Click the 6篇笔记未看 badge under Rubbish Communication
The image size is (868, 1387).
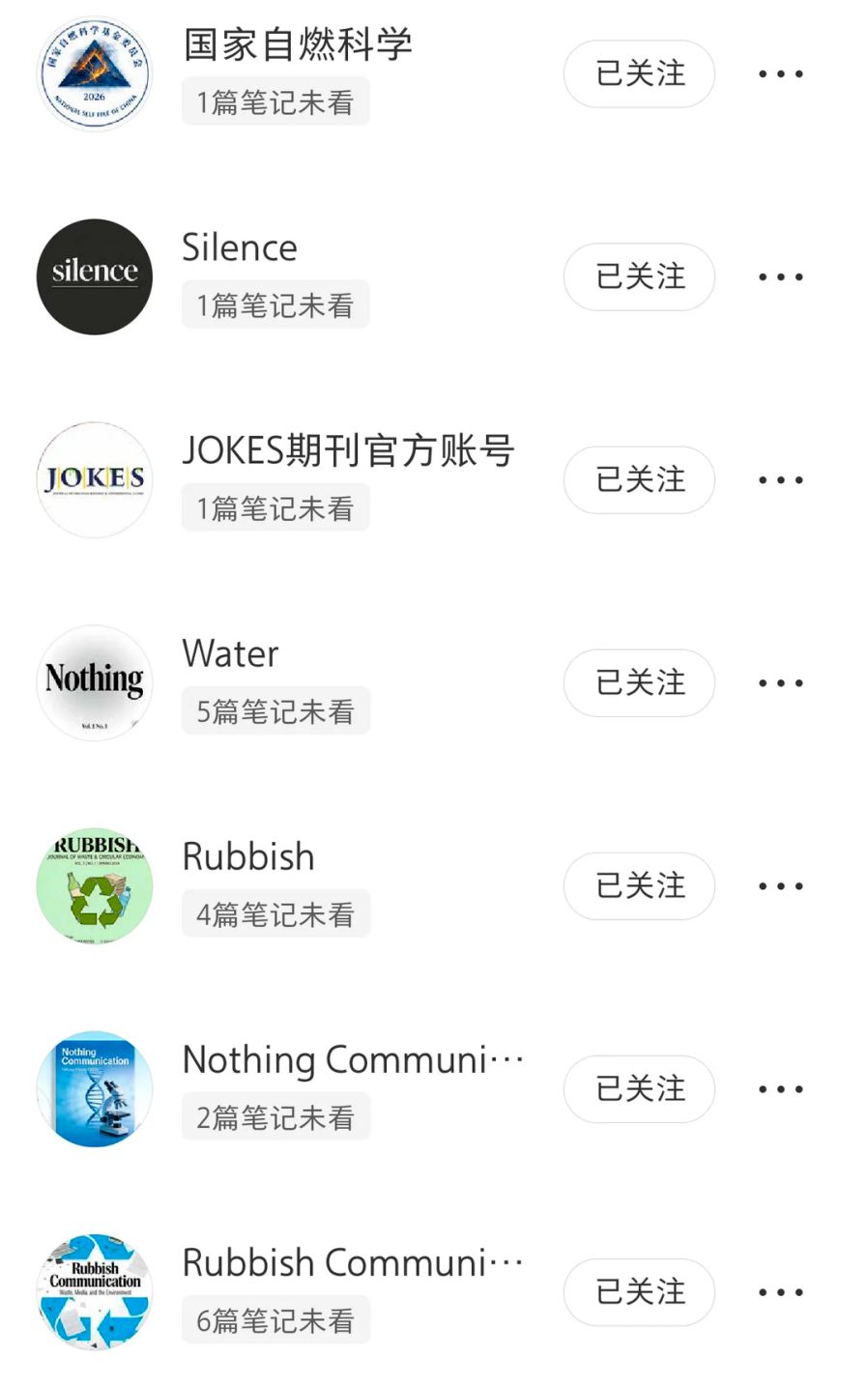coord(275,1318)
